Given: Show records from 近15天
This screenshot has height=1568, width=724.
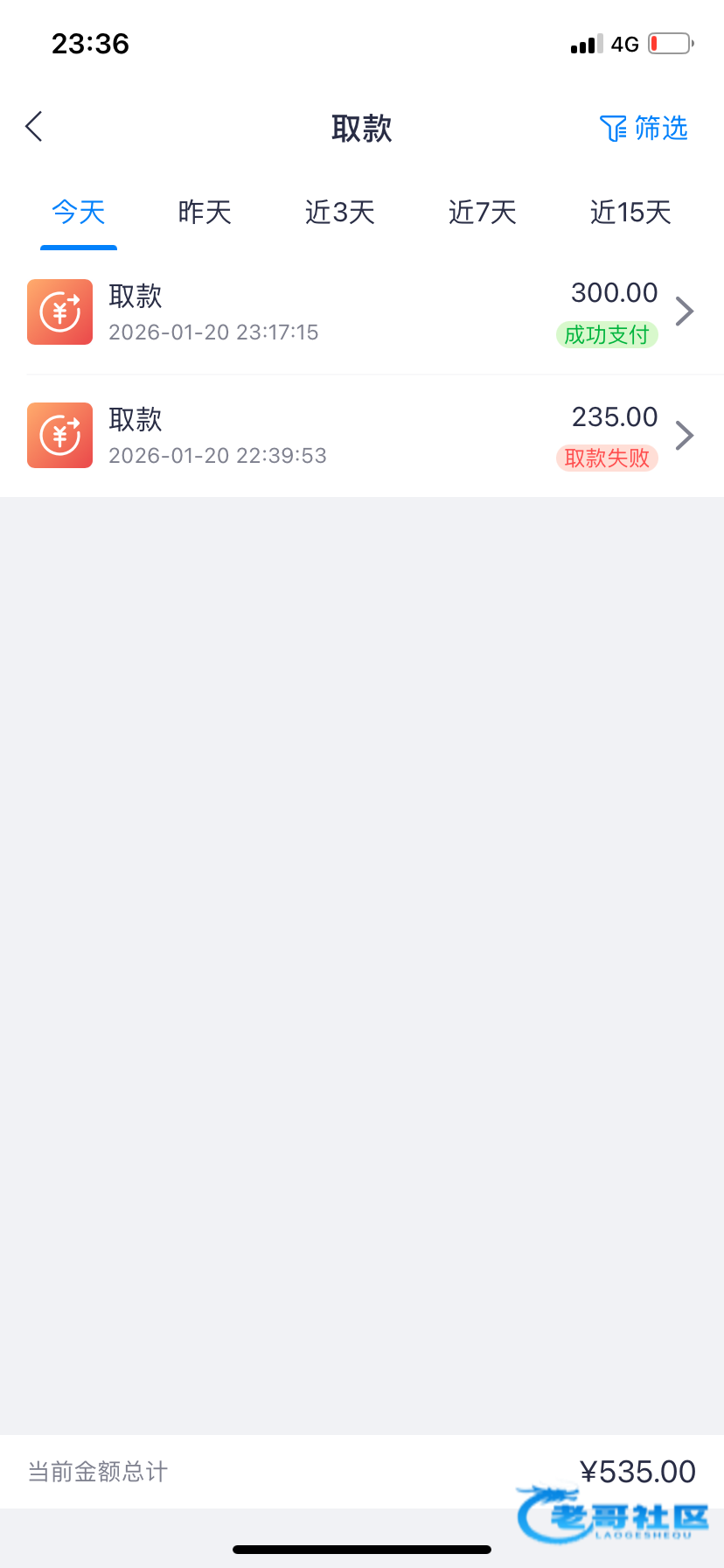Looking at the screenshot, I should click(x=630, y=213).
